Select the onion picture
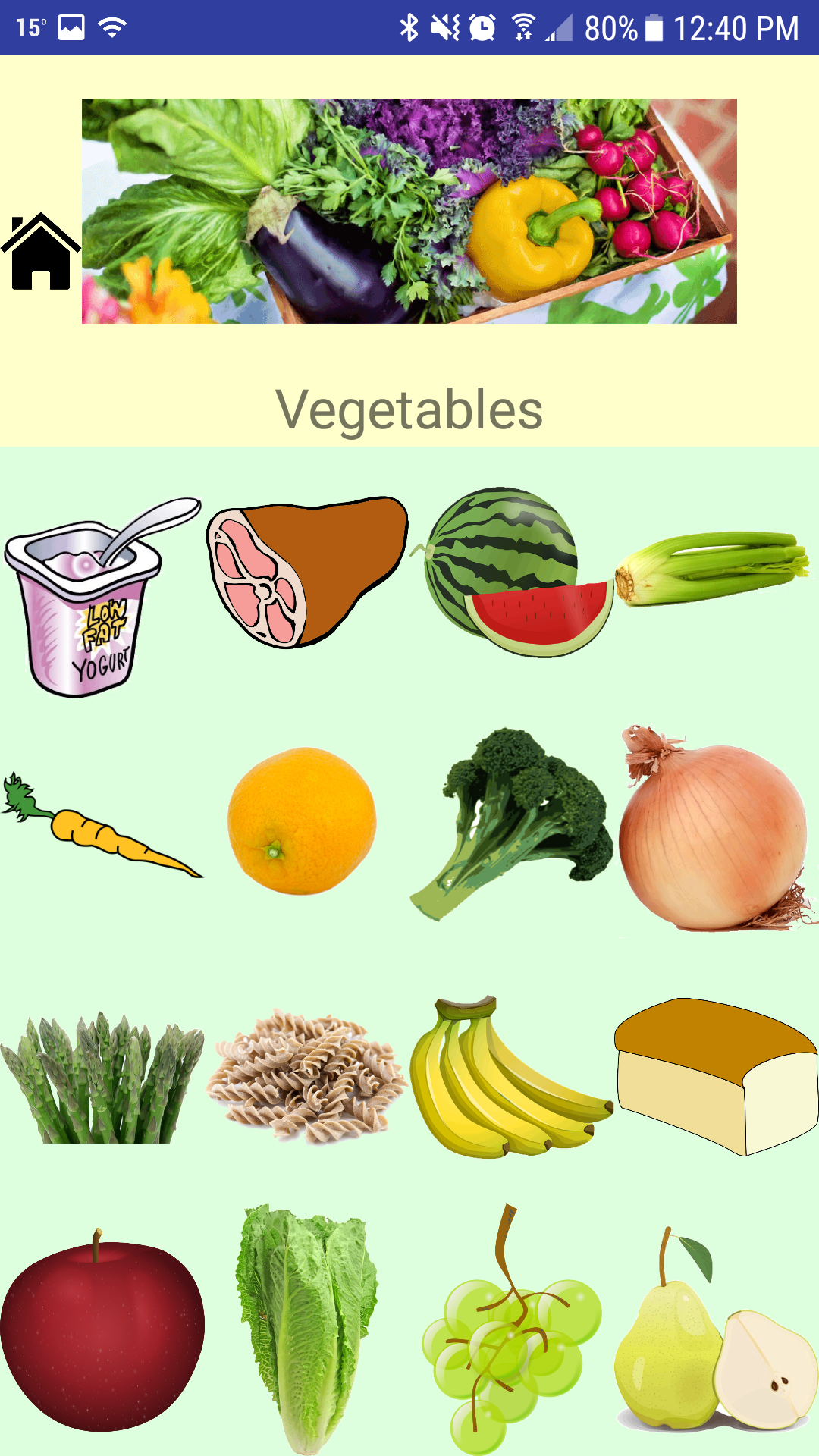 713,834
